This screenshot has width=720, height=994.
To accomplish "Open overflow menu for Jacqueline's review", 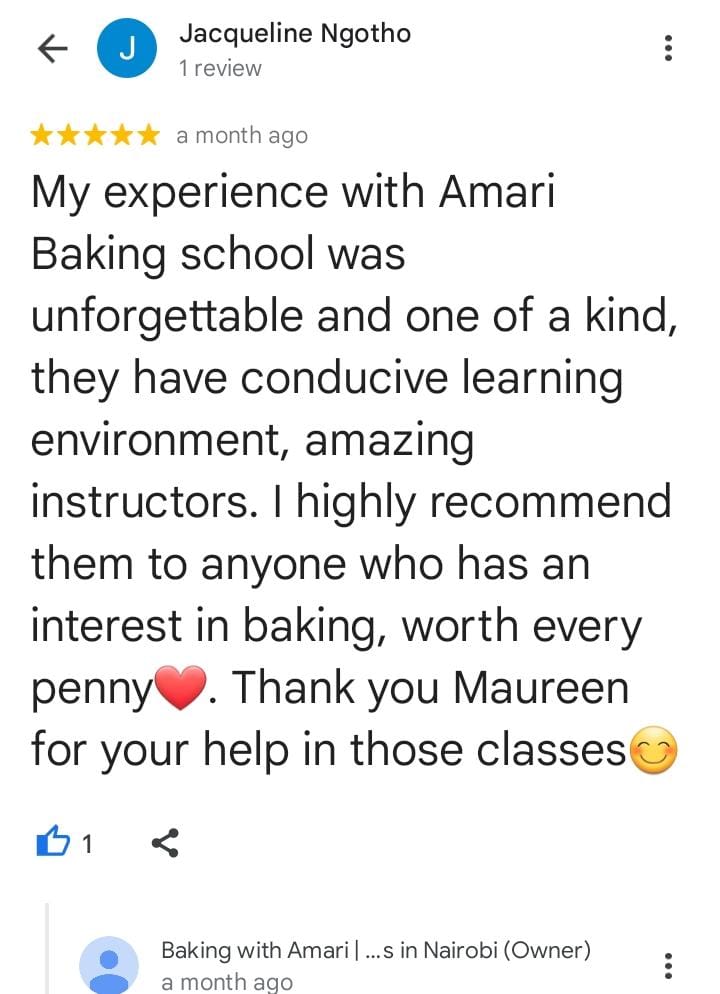I will point(668,48).
